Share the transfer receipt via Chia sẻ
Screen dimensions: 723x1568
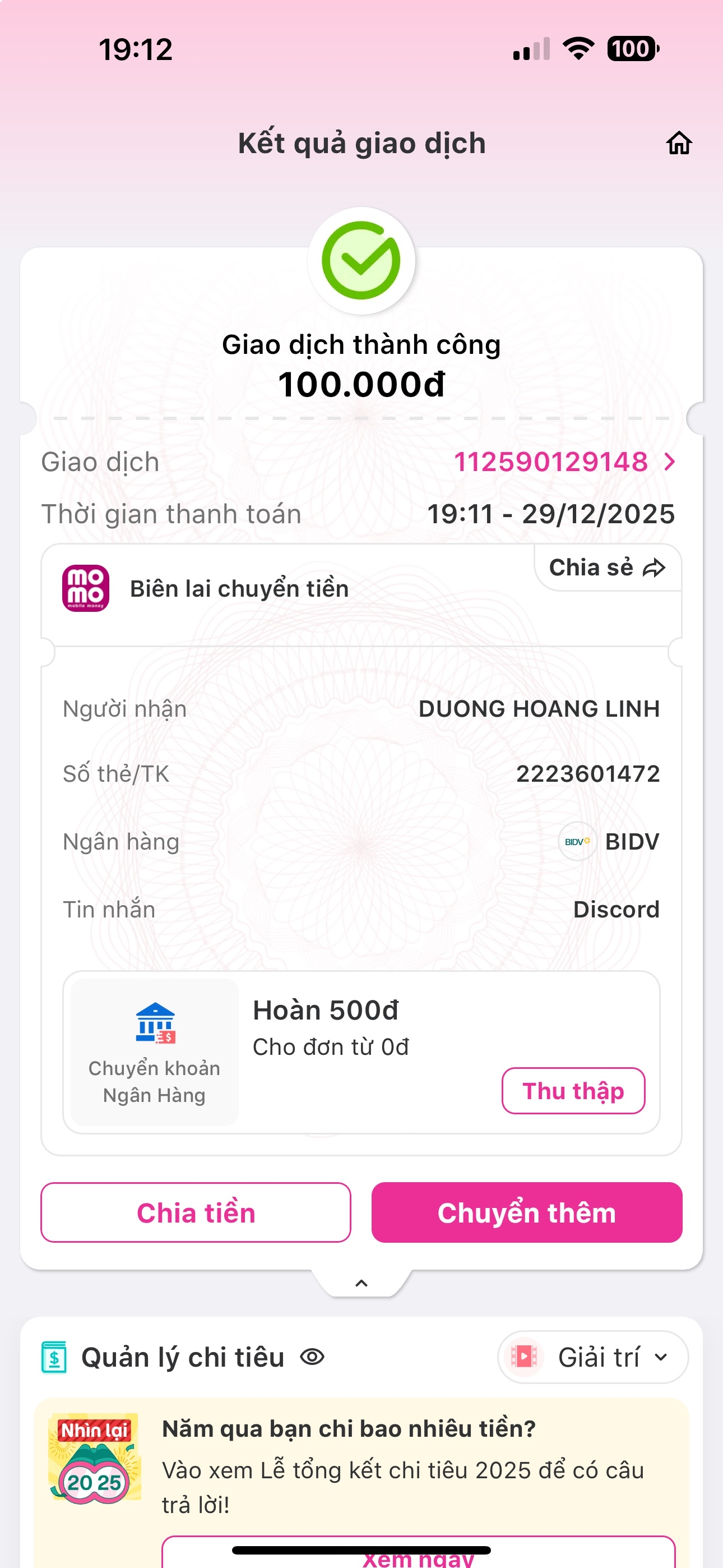click(x=607, y=568)
